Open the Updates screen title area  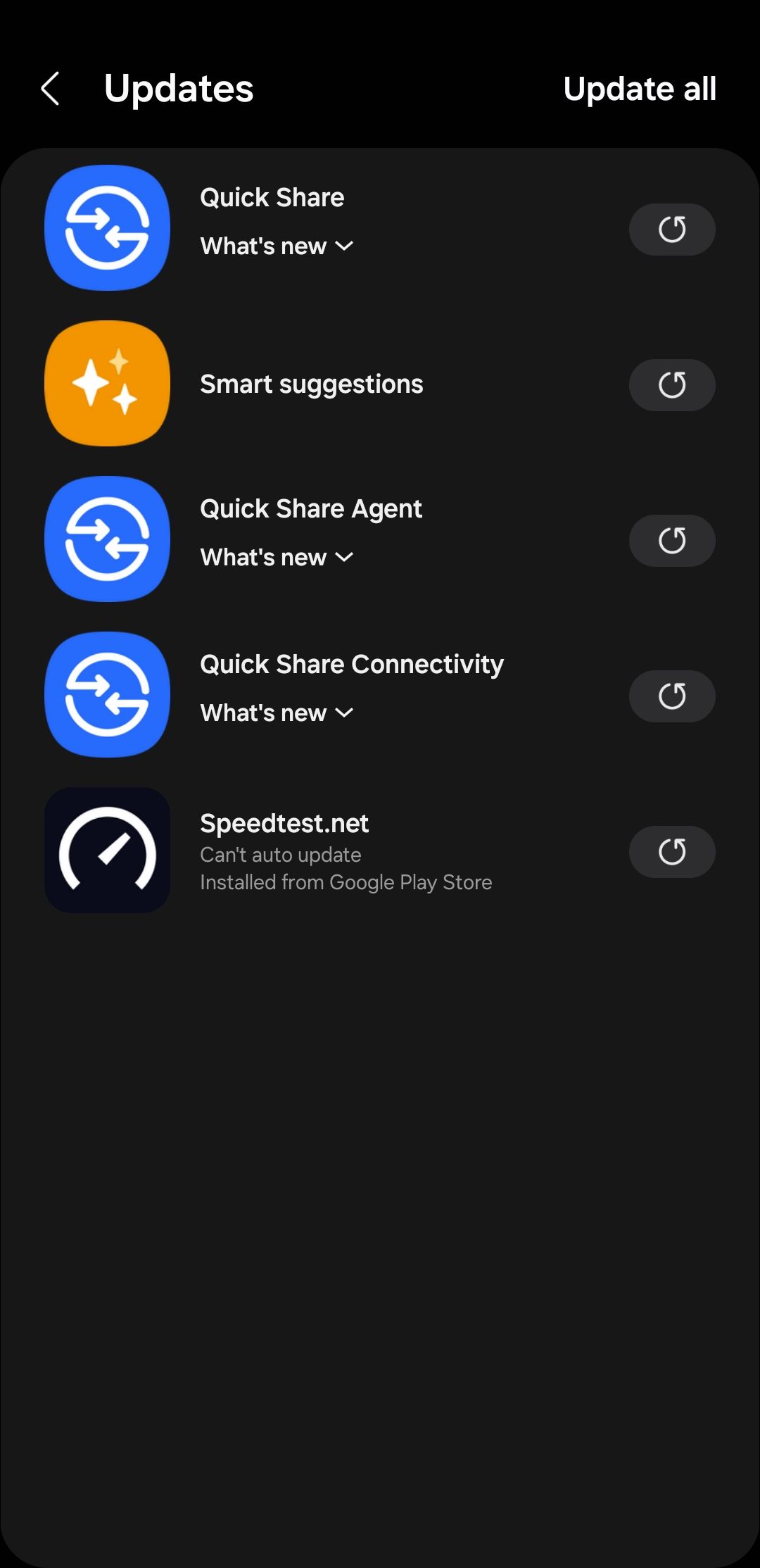pos(179,89)
